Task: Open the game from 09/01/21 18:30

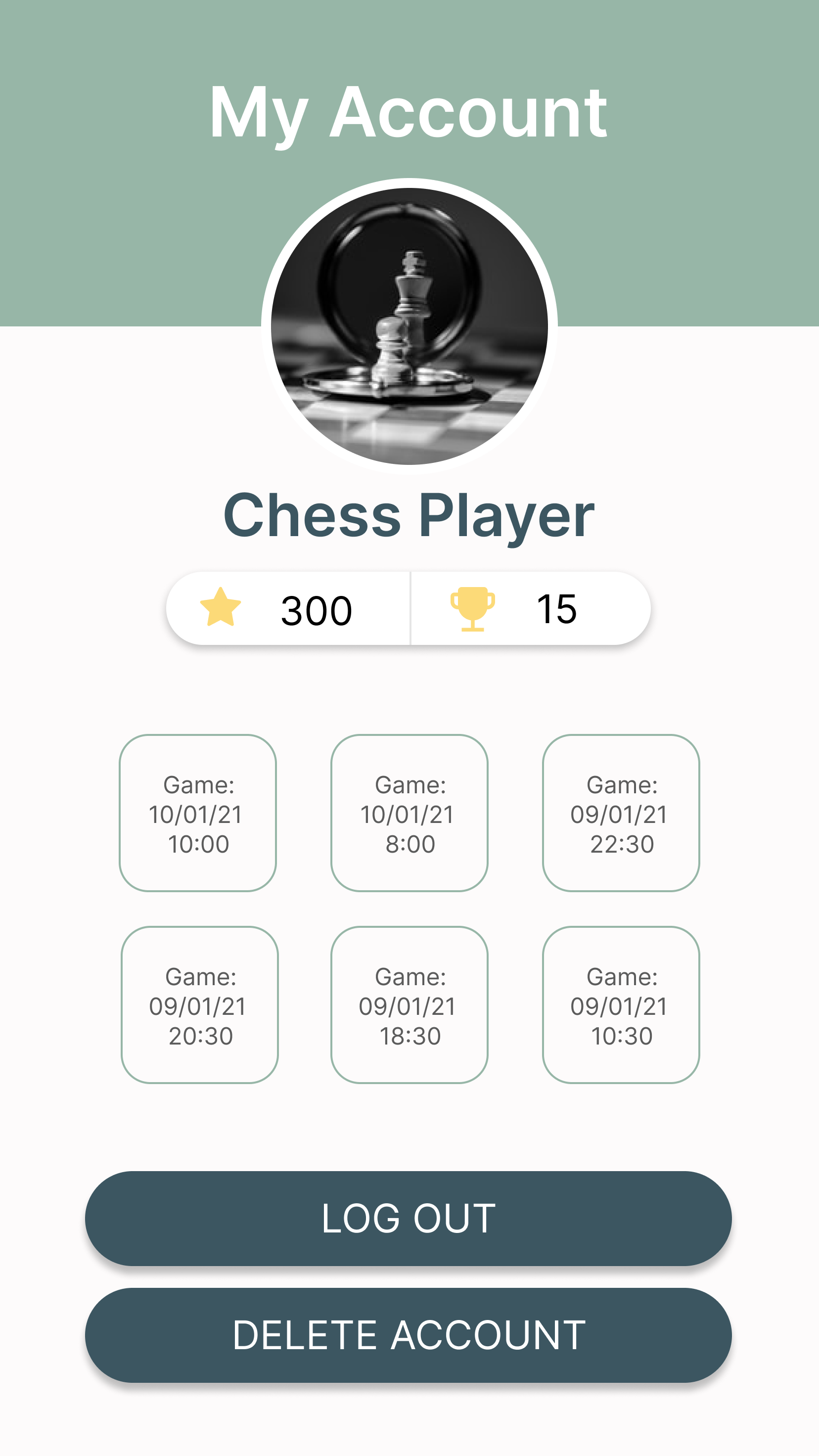Action: [x=409, y=1004]
